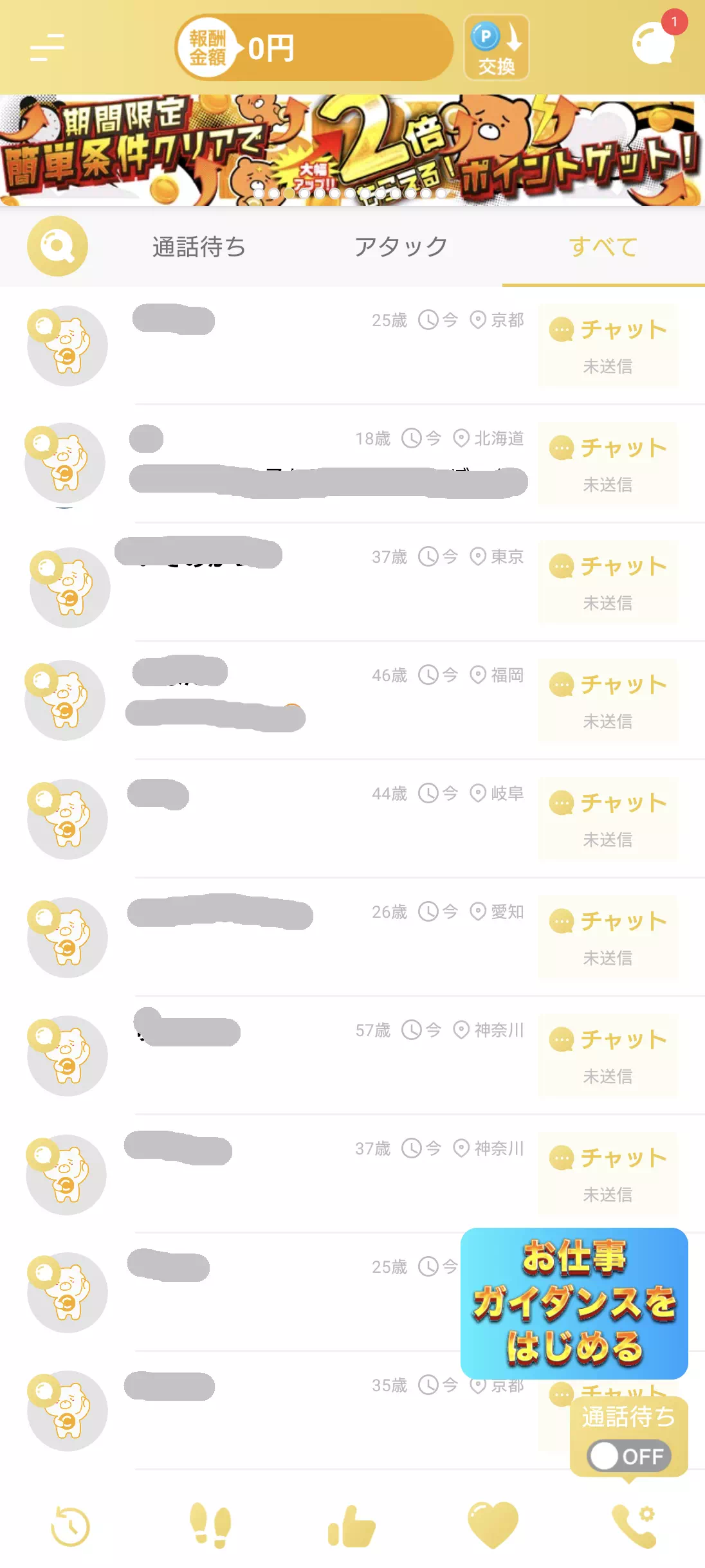
Task: Tap the avatar of the 37歳 Tokyo user
Action: click(x=66, y=587)
